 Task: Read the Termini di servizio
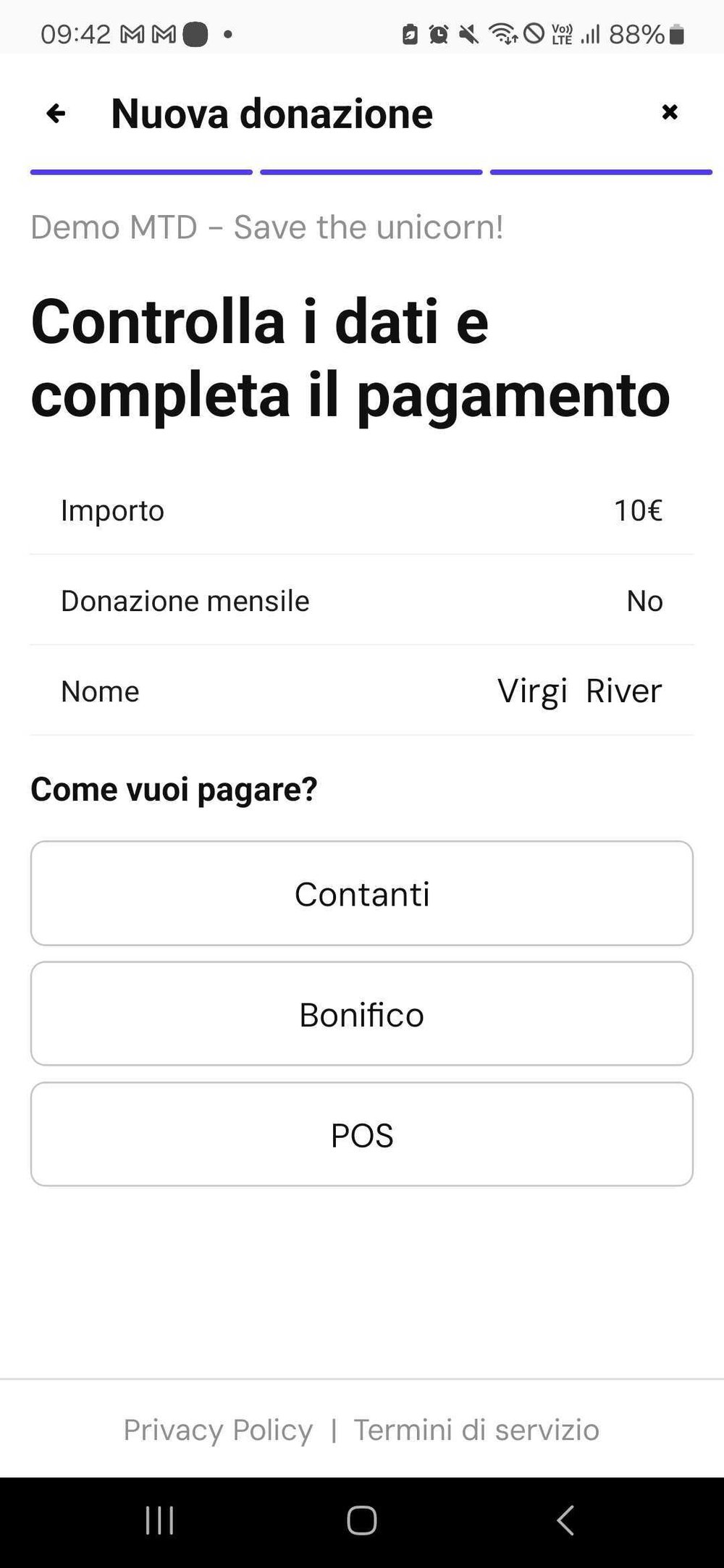click(476, 1430)
